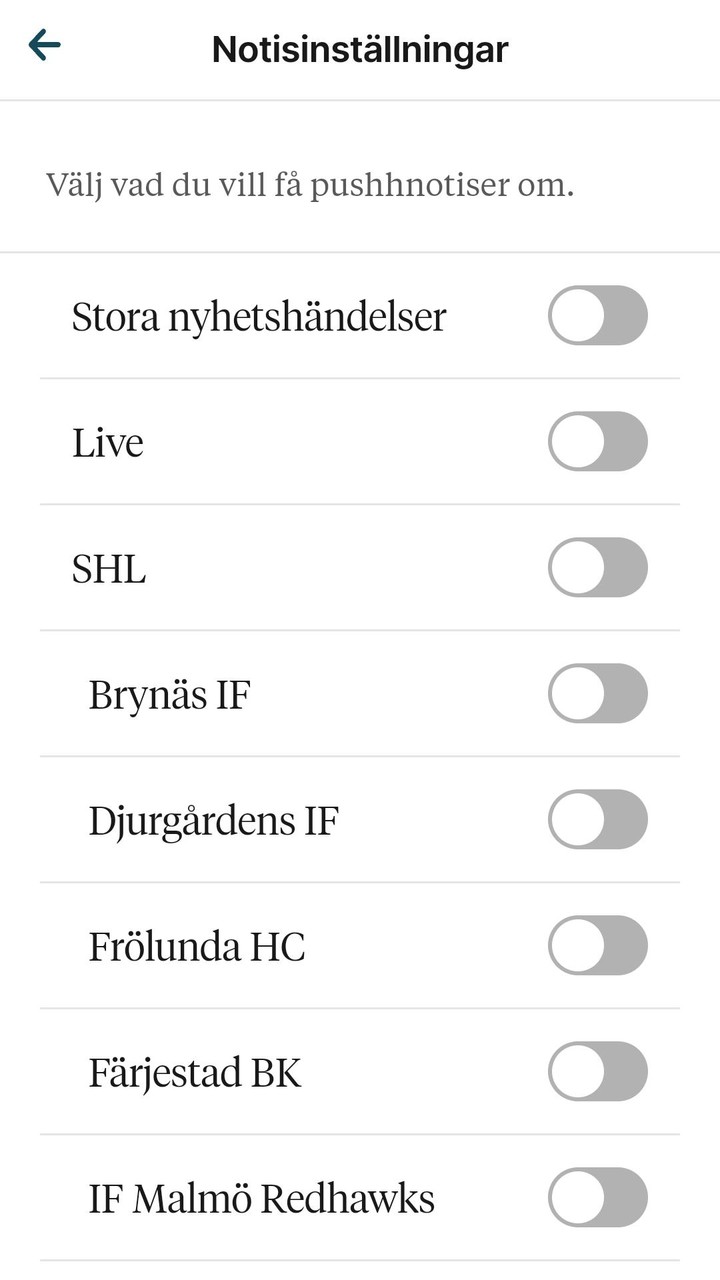Viewport: 720px width, 1280px height.
Task: Turn on IF Malmö Redhawks notifications
Action: 598,1196
